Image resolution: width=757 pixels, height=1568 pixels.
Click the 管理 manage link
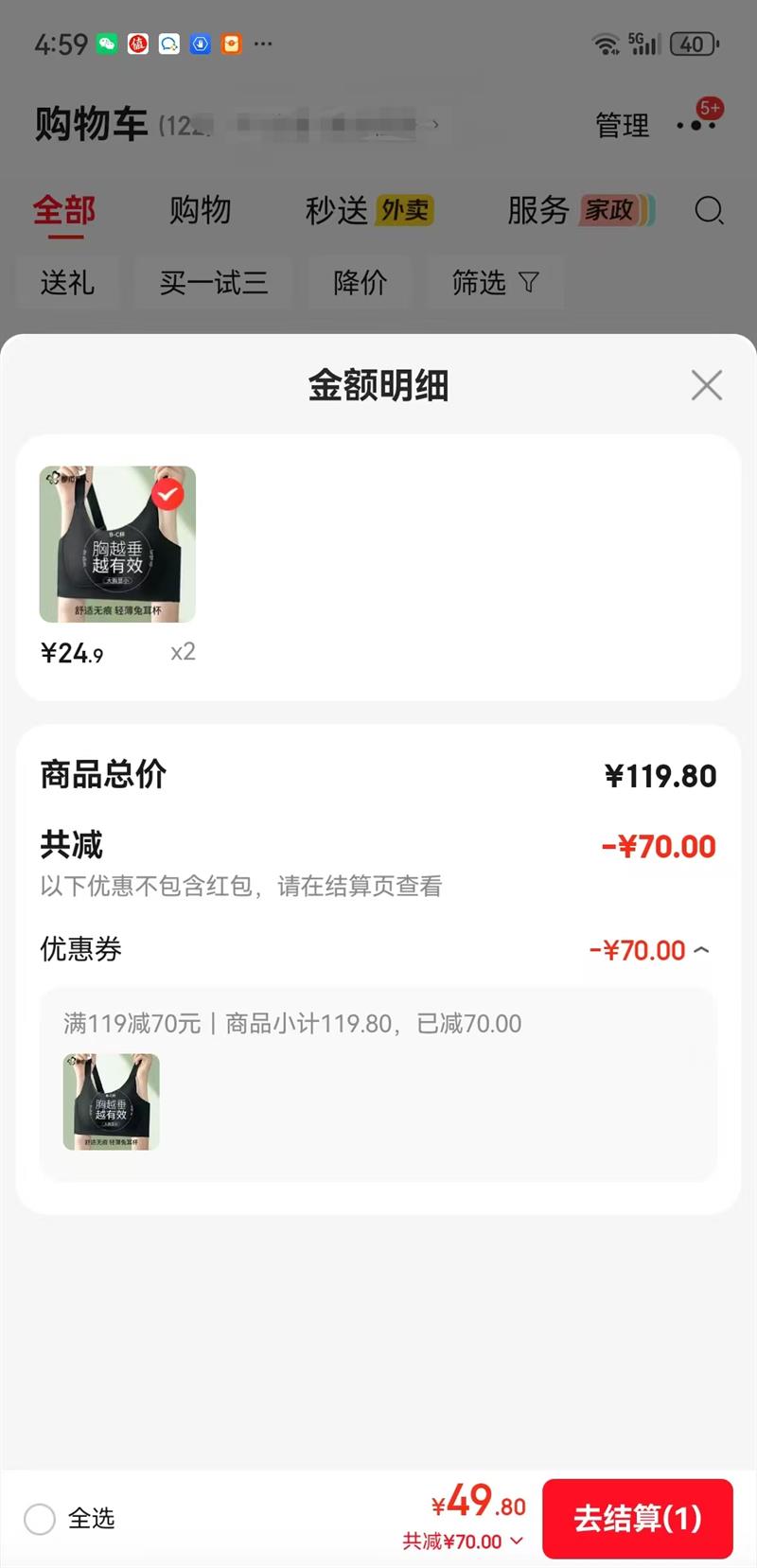[621, 125]
